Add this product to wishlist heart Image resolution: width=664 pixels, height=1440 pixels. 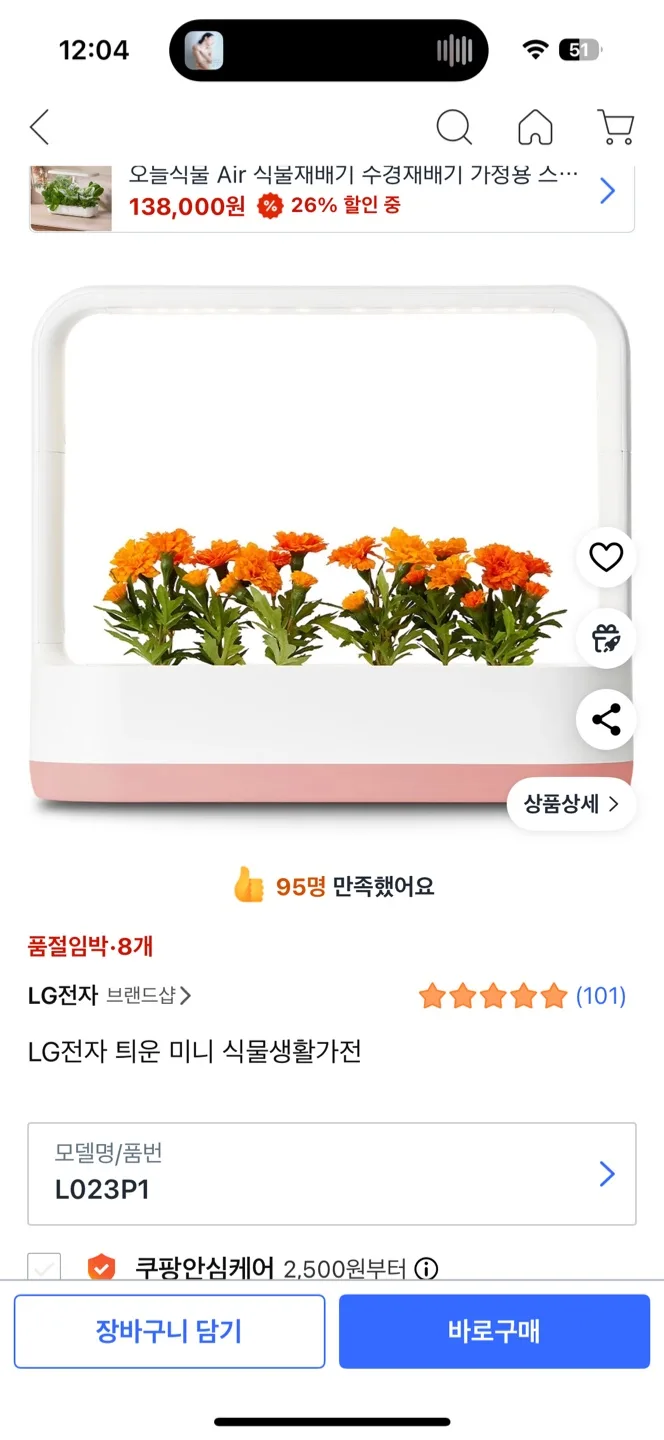(606, 557)
